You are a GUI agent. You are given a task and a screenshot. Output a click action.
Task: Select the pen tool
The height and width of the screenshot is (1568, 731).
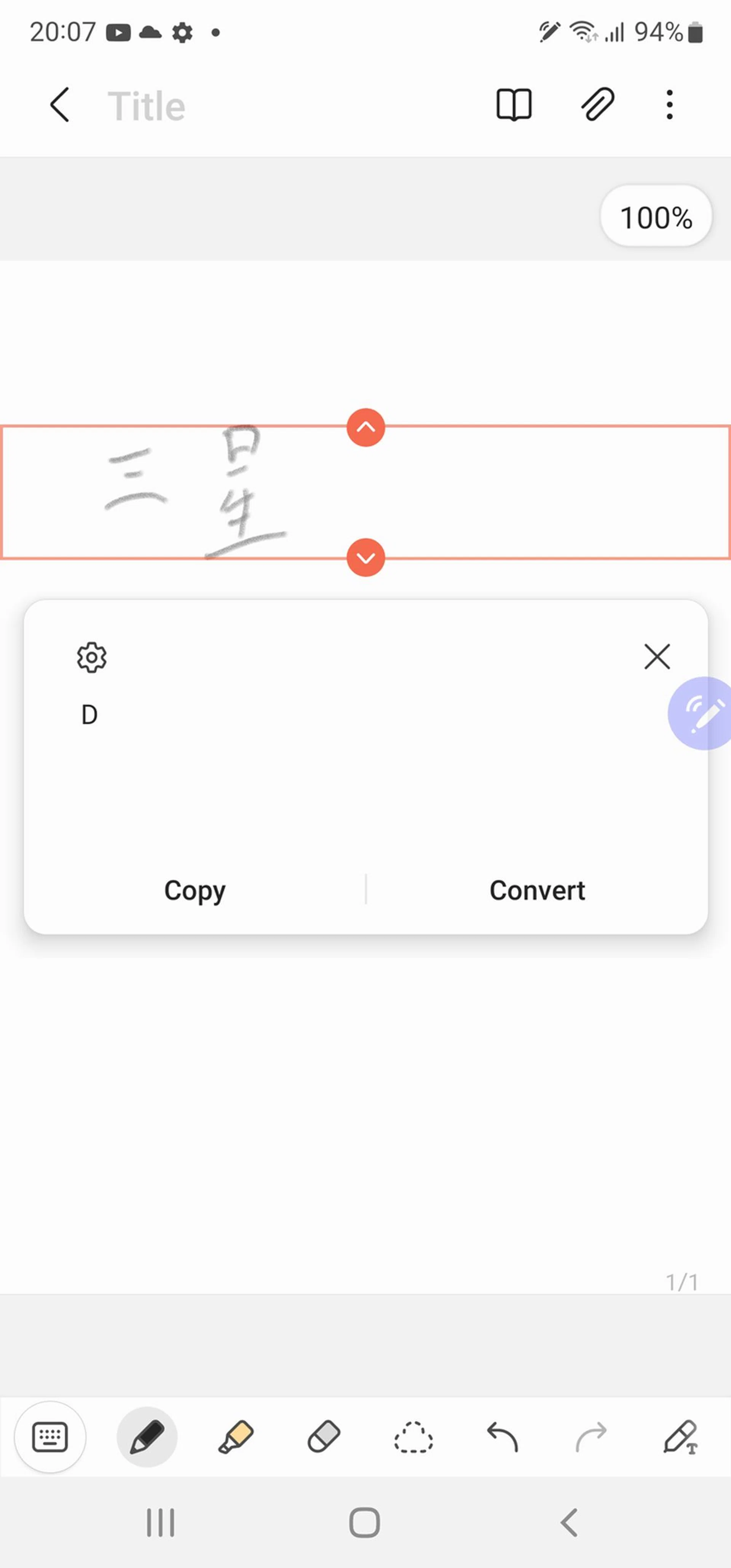[x=147, y=1437]
